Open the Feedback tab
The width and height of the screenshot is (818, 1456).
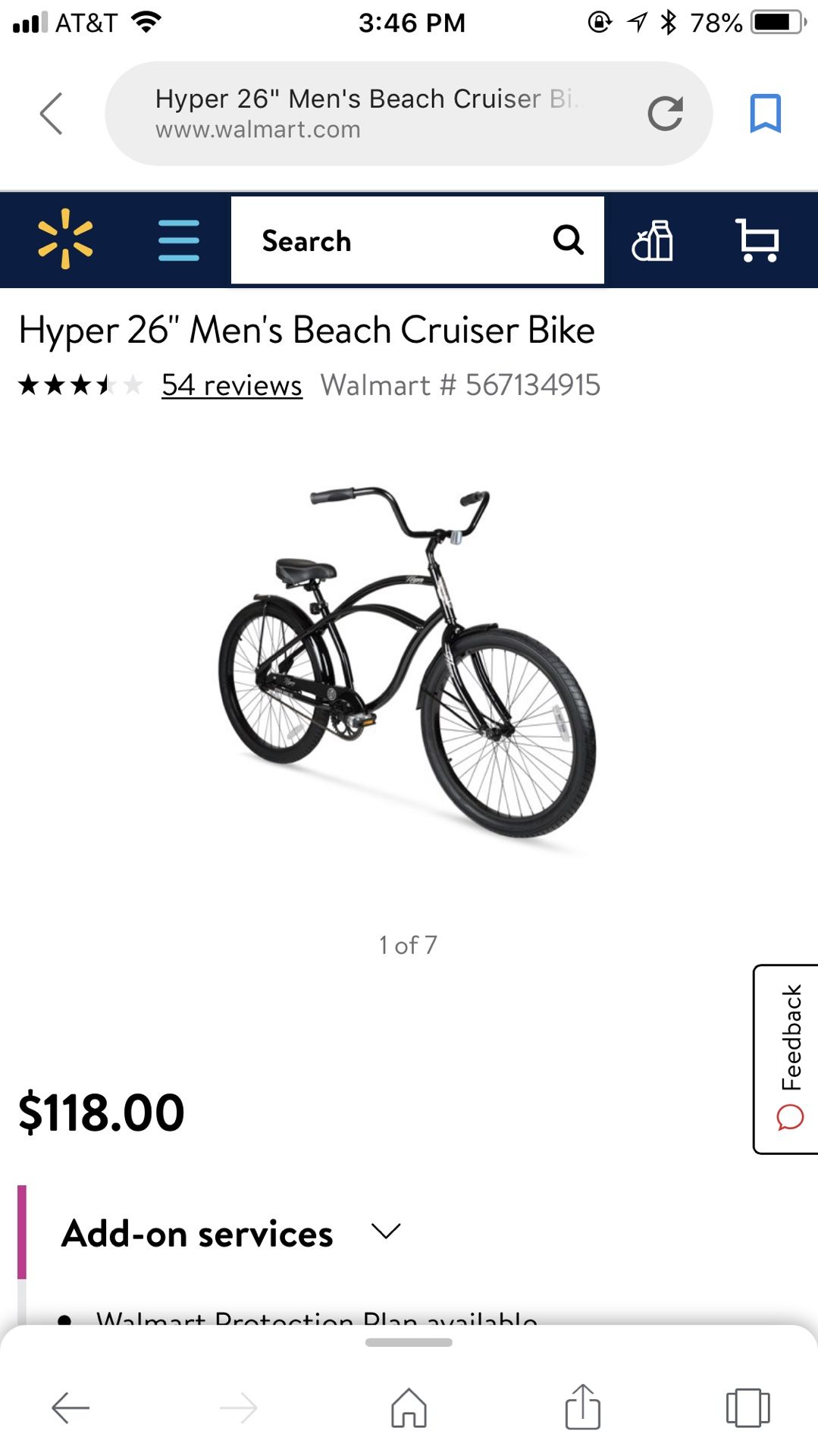pos(786,1059)
